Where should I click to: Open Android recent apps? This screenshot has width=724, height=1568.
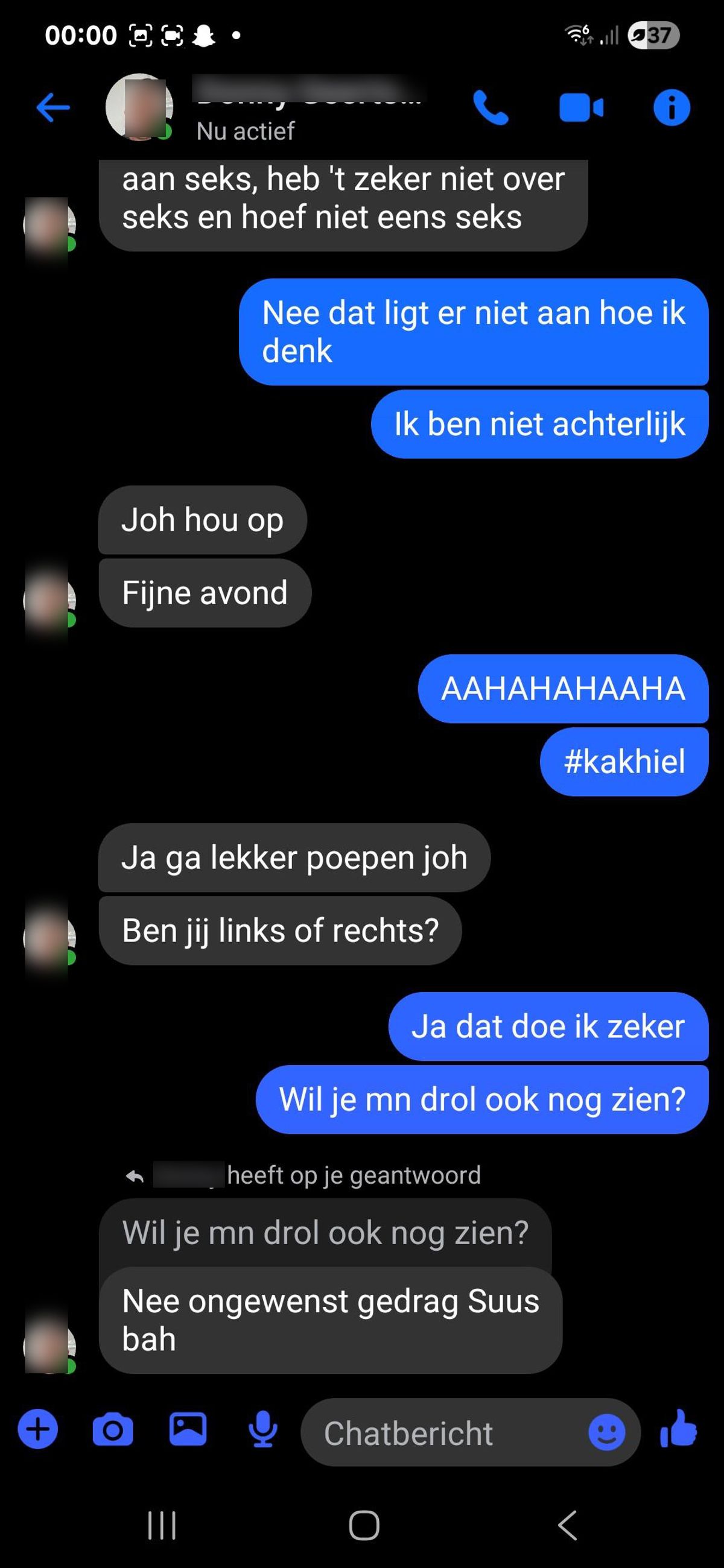162,1525
